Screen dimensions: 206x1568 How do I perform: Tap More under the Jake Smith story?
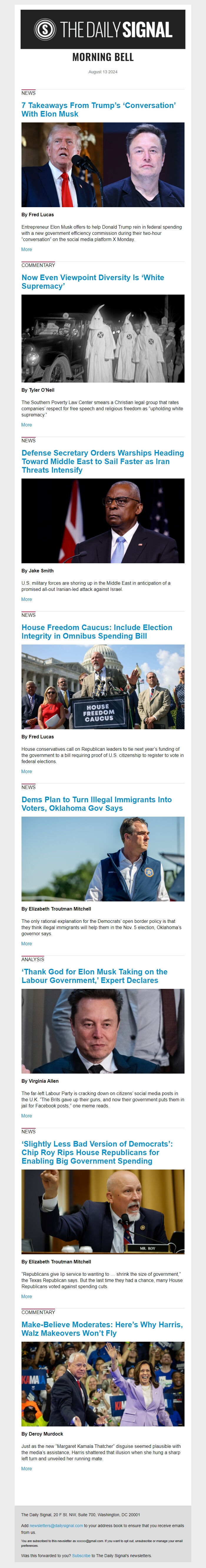(x=27, y=599)
